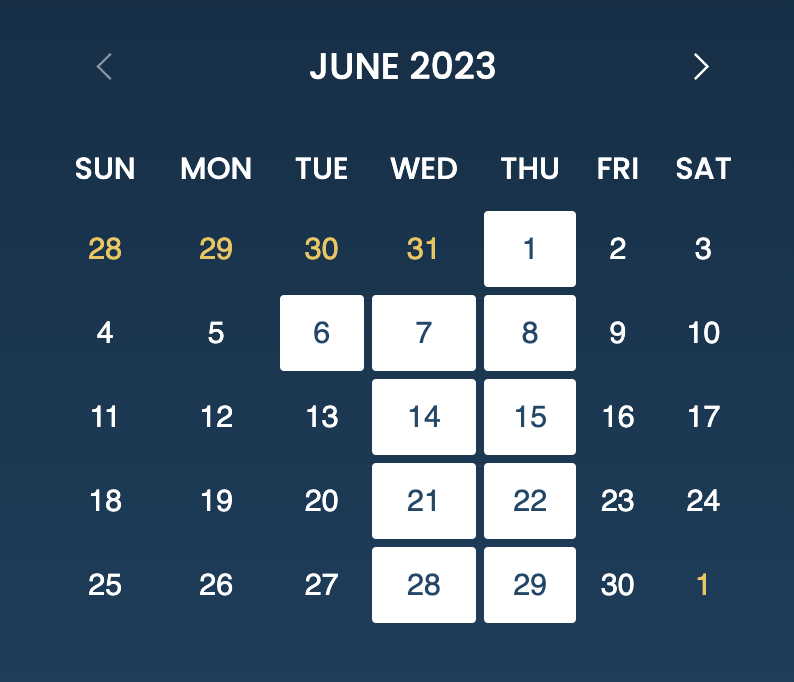The image size is (794, 682).
Task: Select June 21
Action: pos(423,501)
